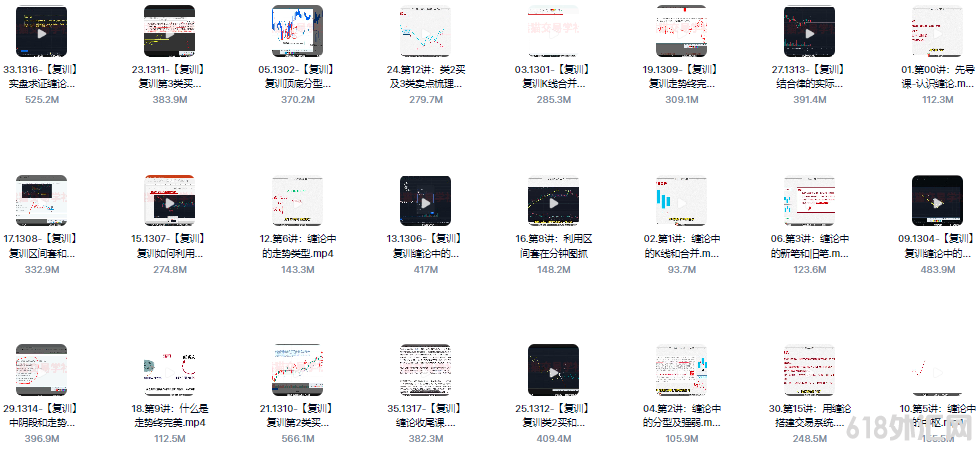Viewport: 979px width, 452px height.
Task: Play 12.第6讲 缠论中的走势类型.mp4
Action: pos(297,201)
